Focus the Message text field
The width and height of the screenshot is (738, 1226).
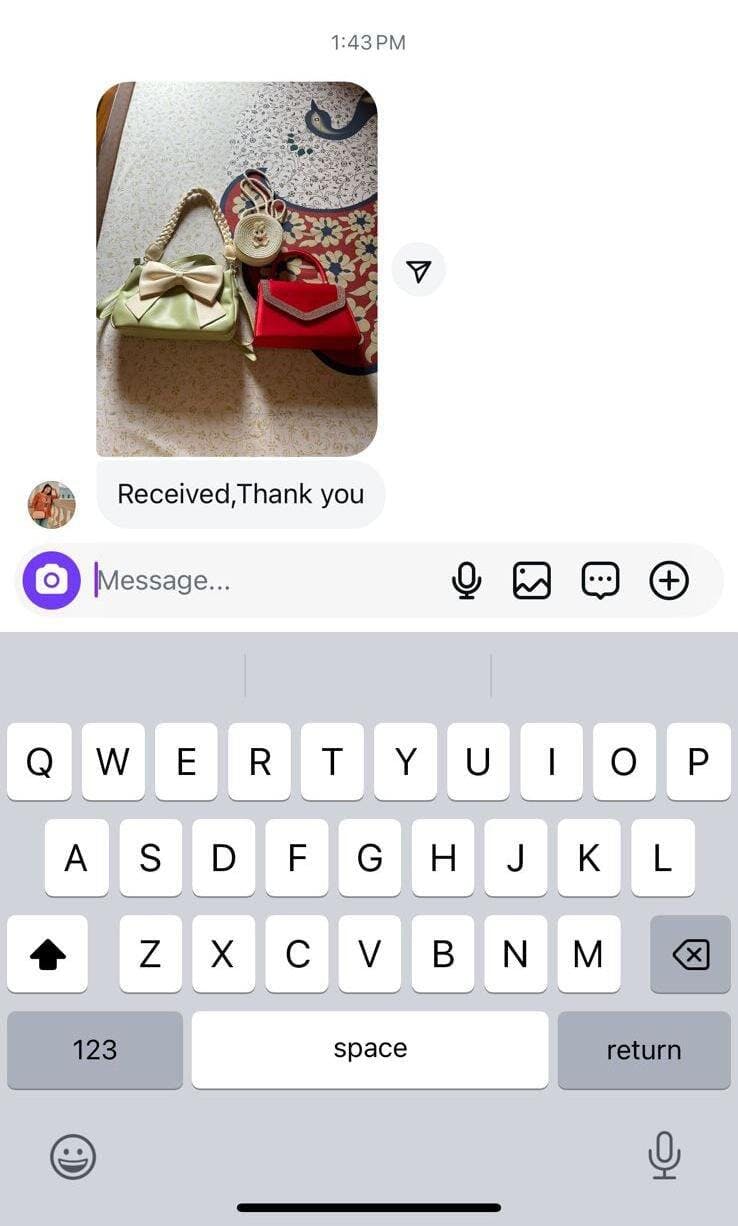pyautogui.click(x=260, y=580)
